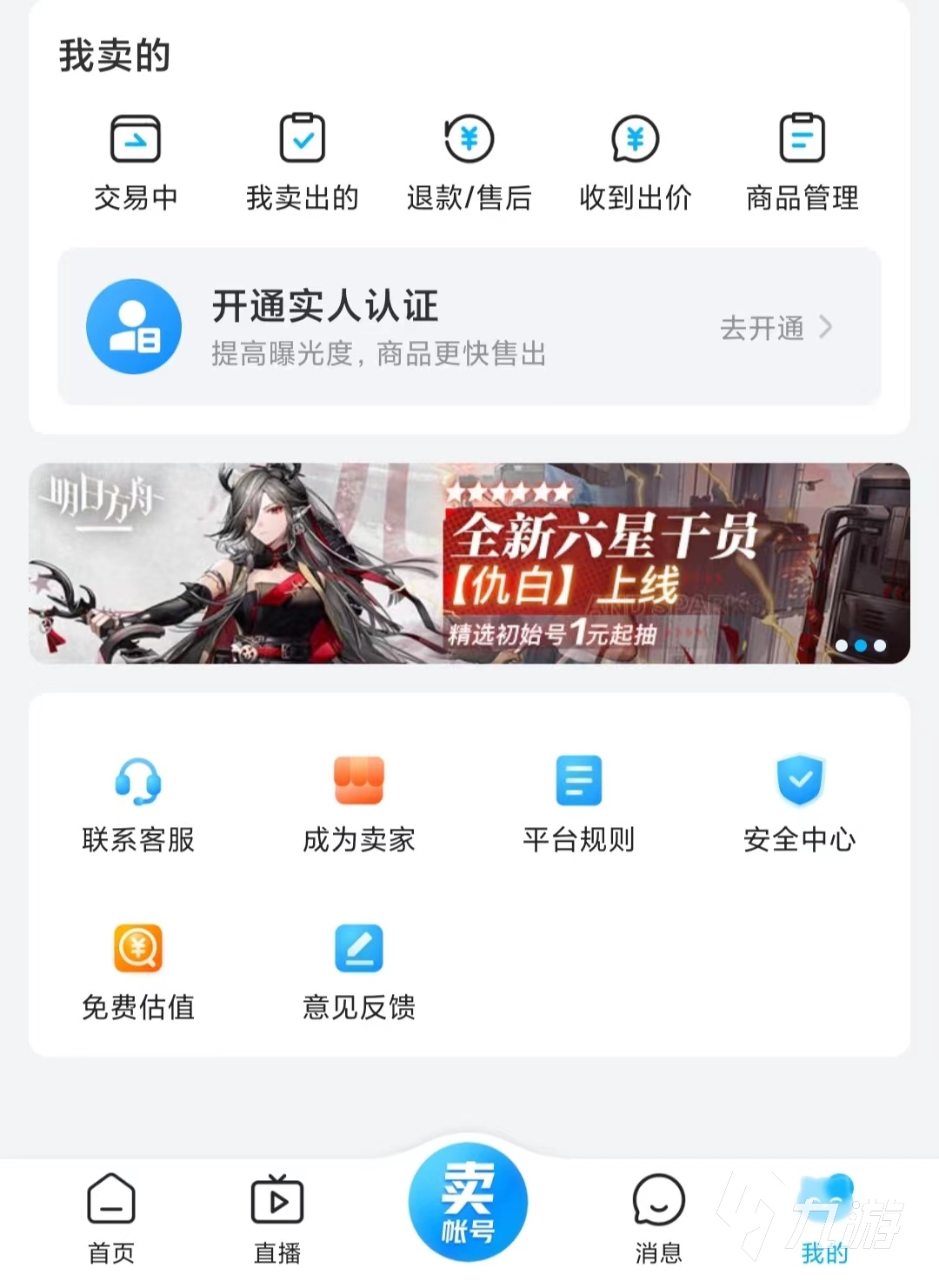Image resolution: width=939 pixels, height=1288 pixels.
Task: Open 平台规则 platform rules
Action: 578,803
